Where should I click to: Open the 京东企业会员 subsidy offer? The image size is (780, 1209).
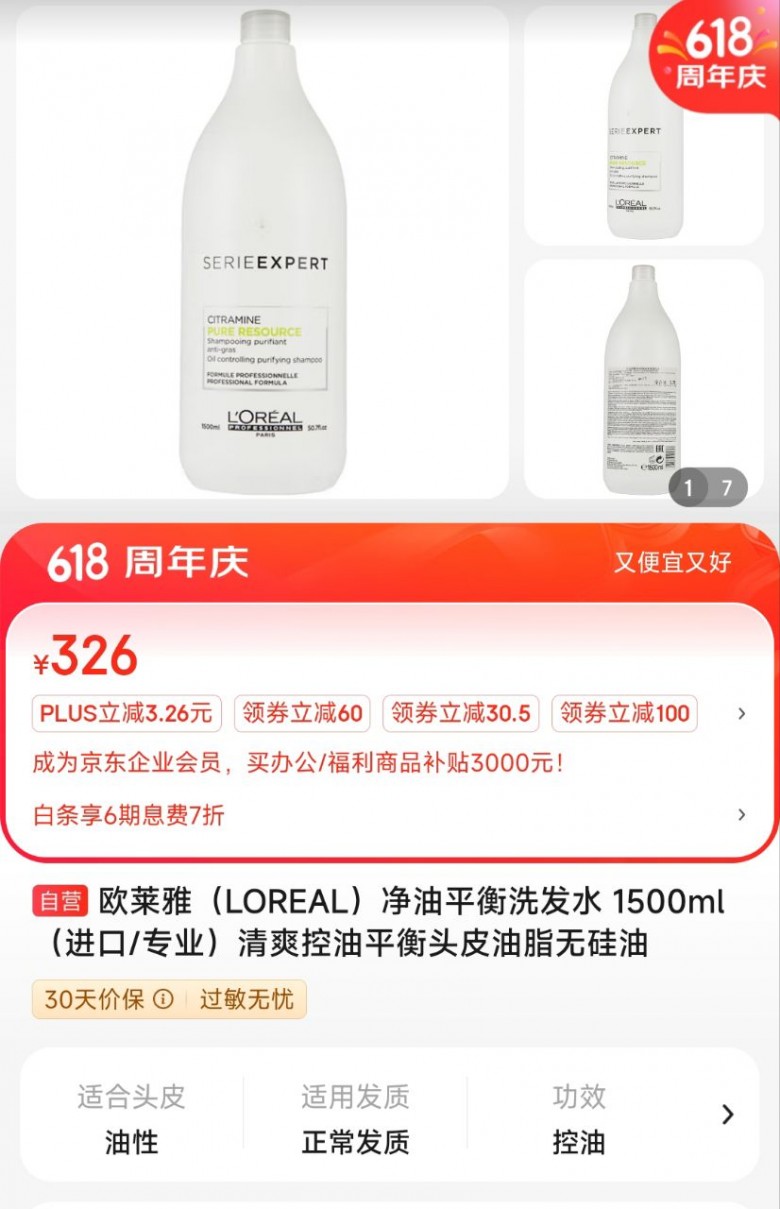298,764
